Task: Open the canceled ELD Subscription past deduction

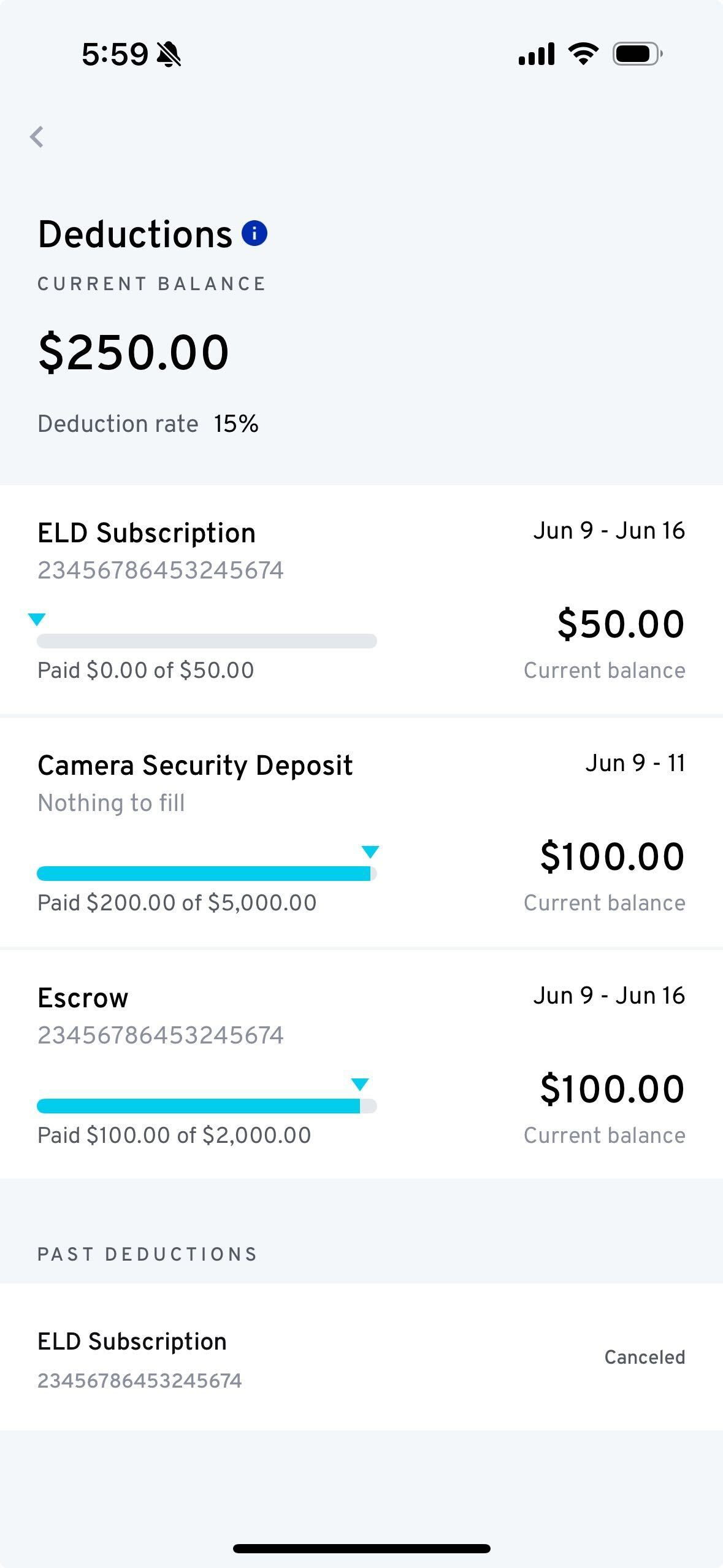Action: pos(361,1358)
